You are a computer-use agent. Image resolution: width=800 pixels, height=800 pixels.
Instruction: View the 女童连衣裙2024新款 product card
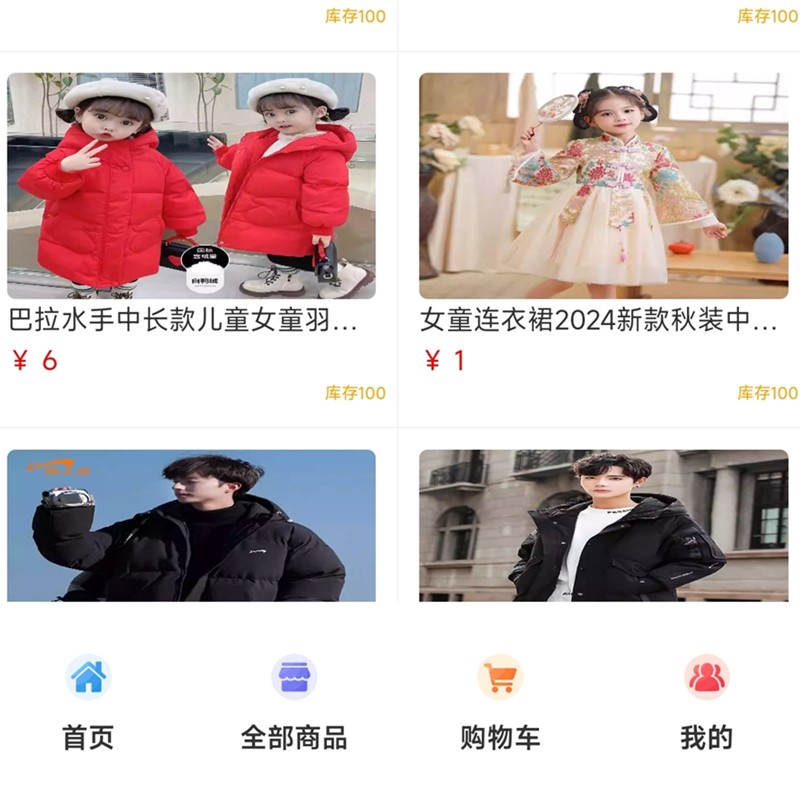click(603, 186)
